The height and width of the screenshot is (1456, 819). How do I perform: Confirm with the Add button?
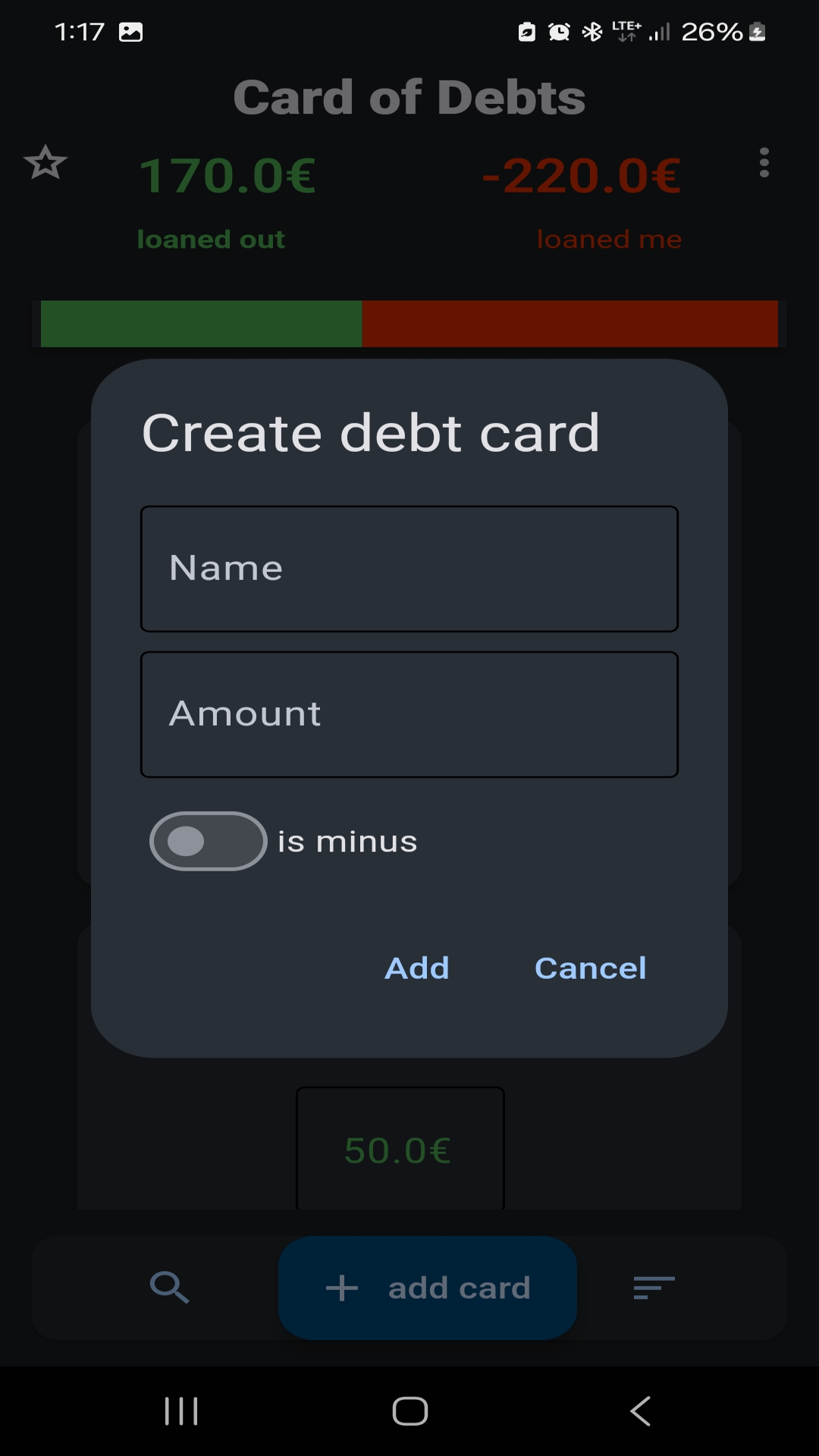coord(417,968)
